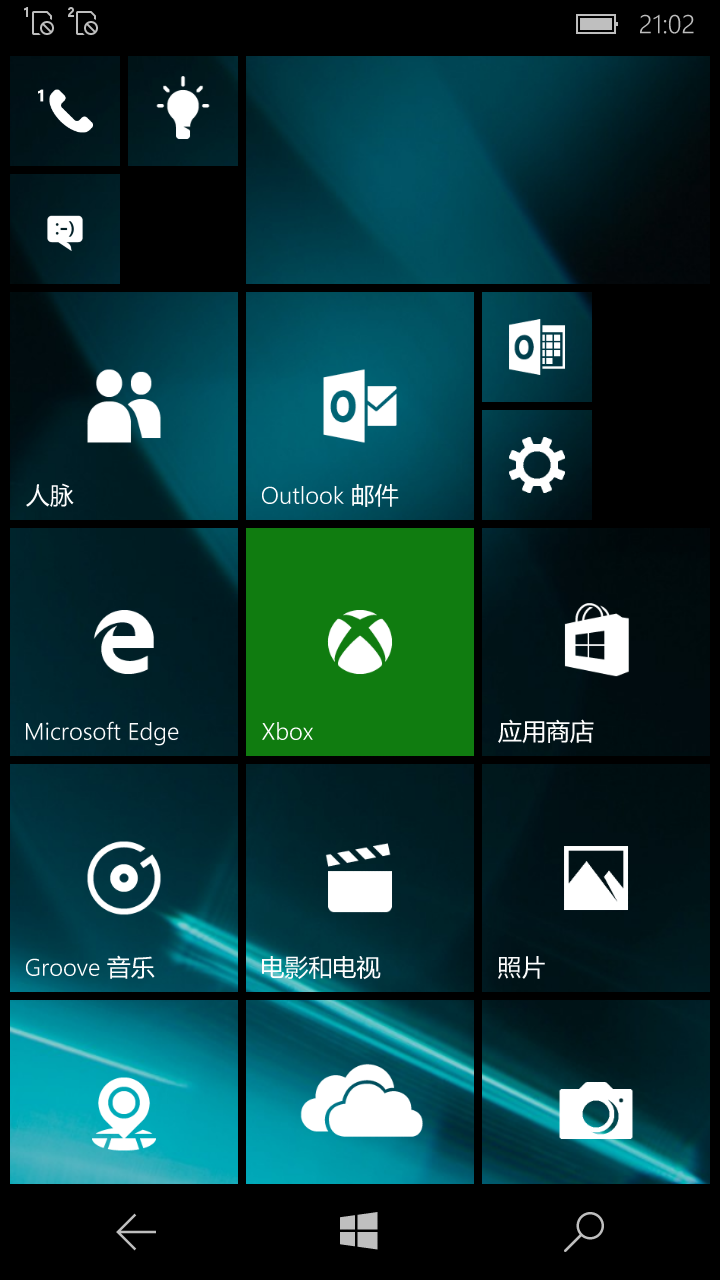720x1280 pixels.
Task: Open the Phone tile
Action: pos(65,111)
